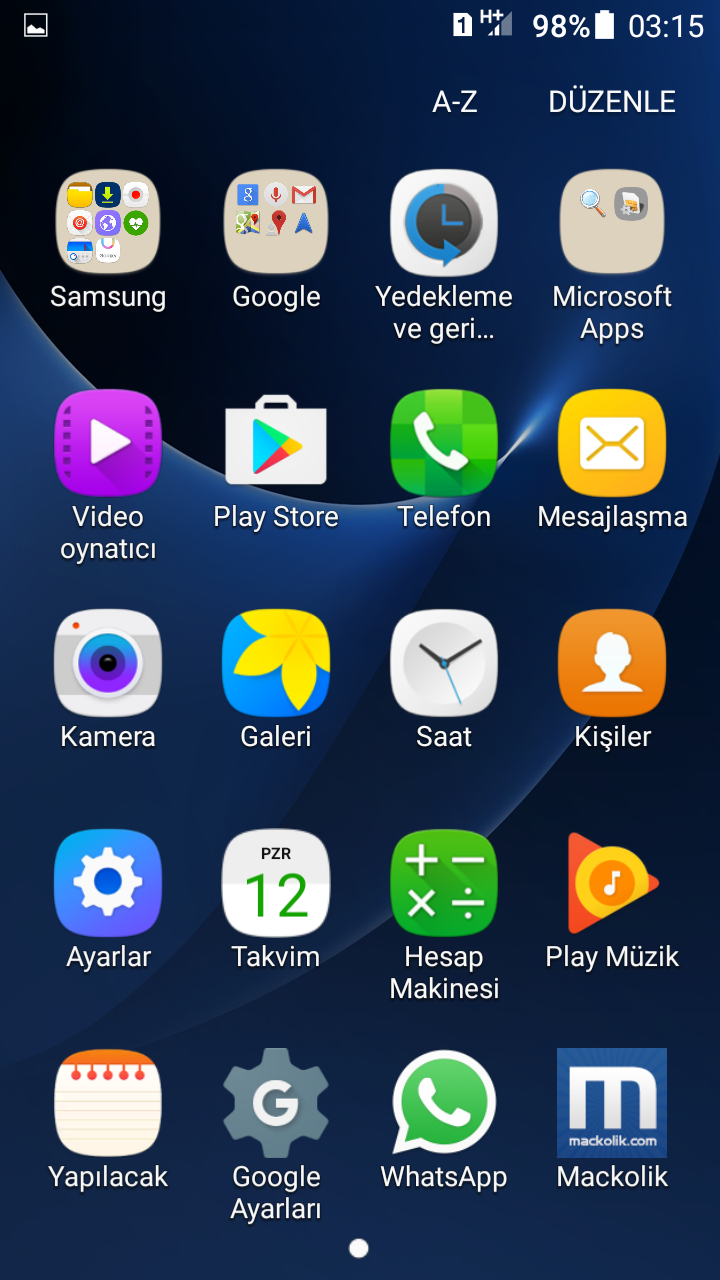Launch the Takvim calendar app
Viewport: 720px width, 1280px height.
[x=276, y=882]
